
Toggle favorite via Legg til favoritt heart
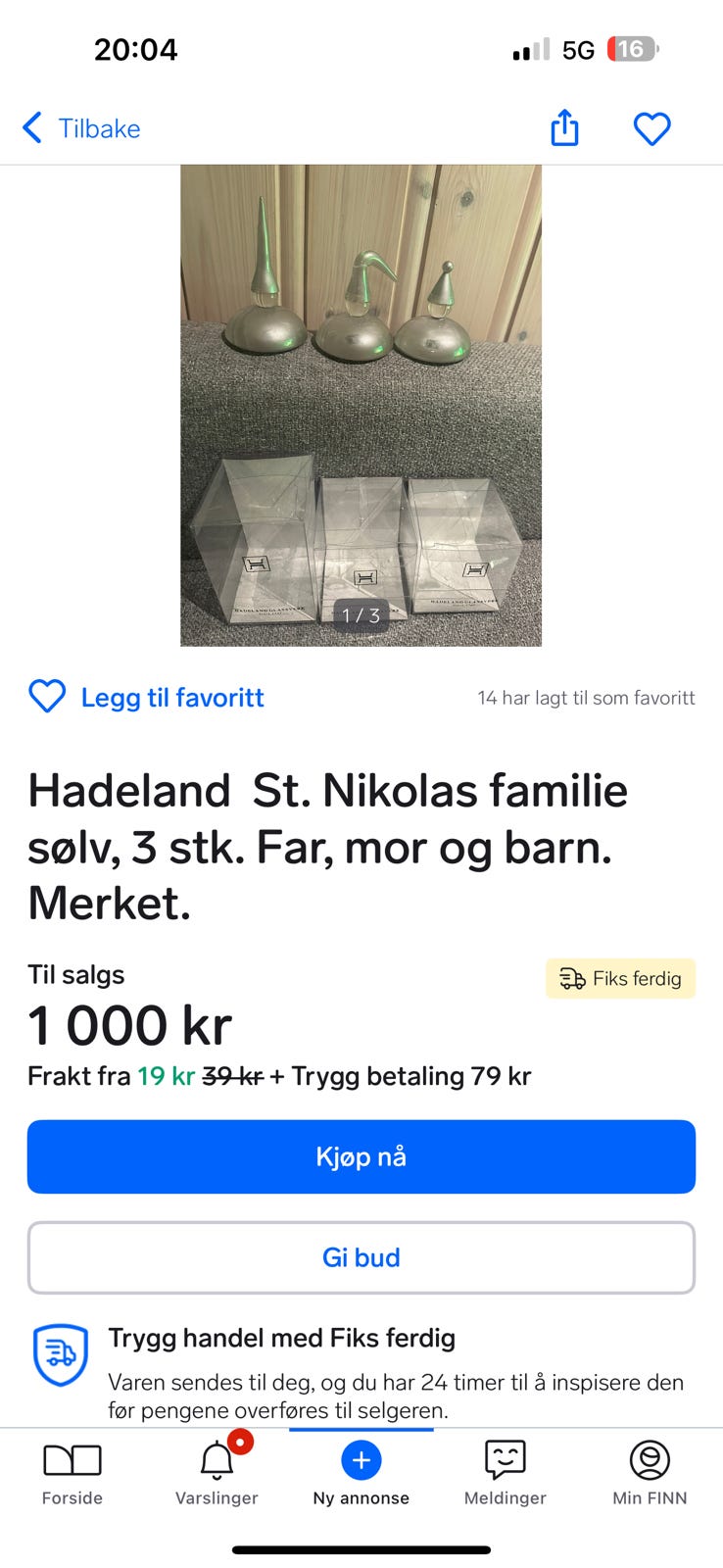point(47,697)
